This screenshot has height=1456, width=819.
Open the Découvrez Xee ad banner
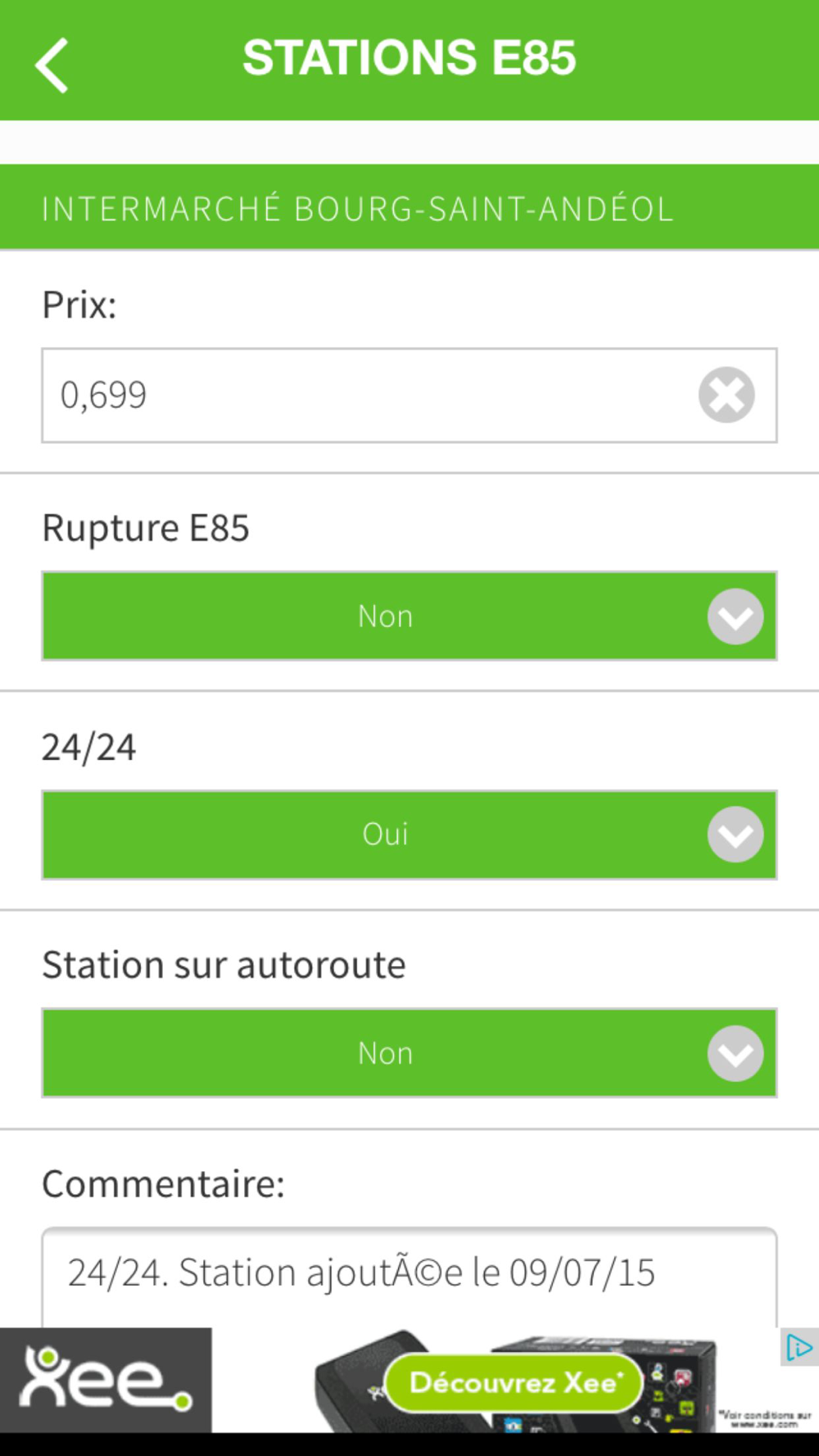(x=409, y=1380)
